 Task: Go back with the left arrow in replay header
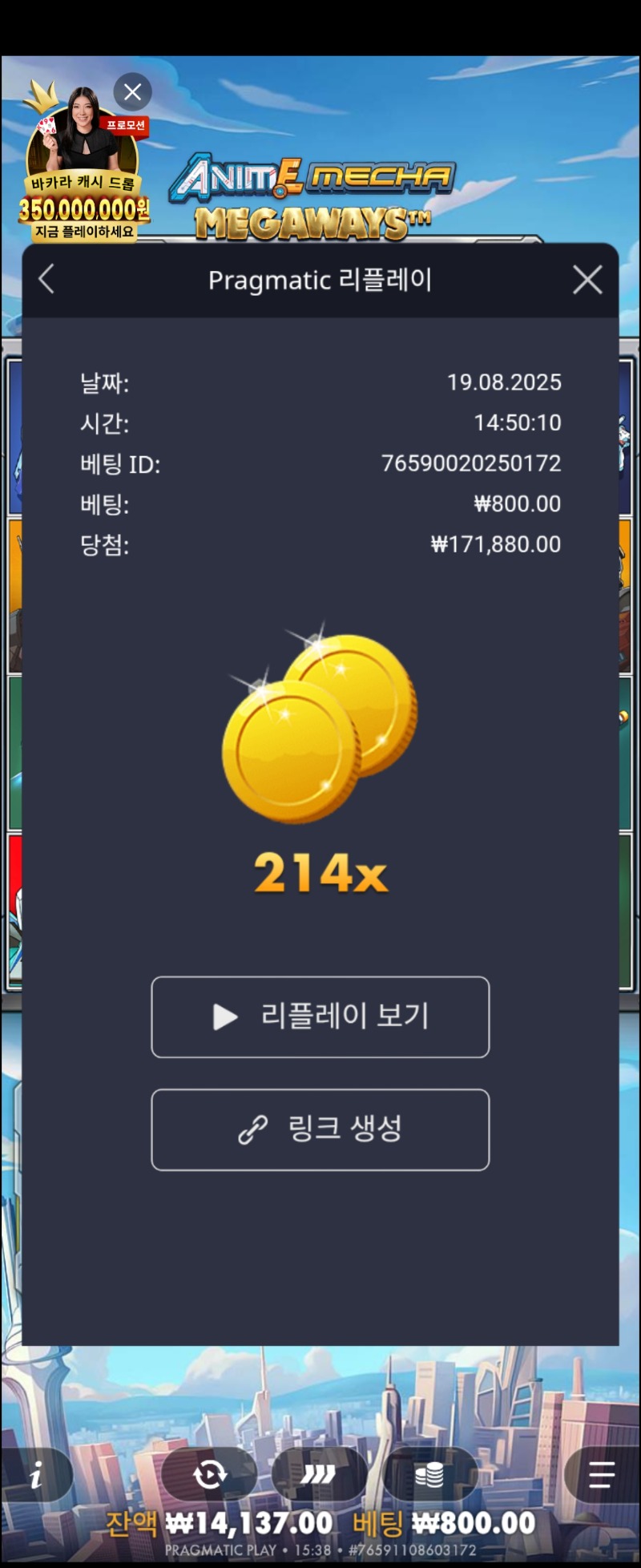point(46,280)
